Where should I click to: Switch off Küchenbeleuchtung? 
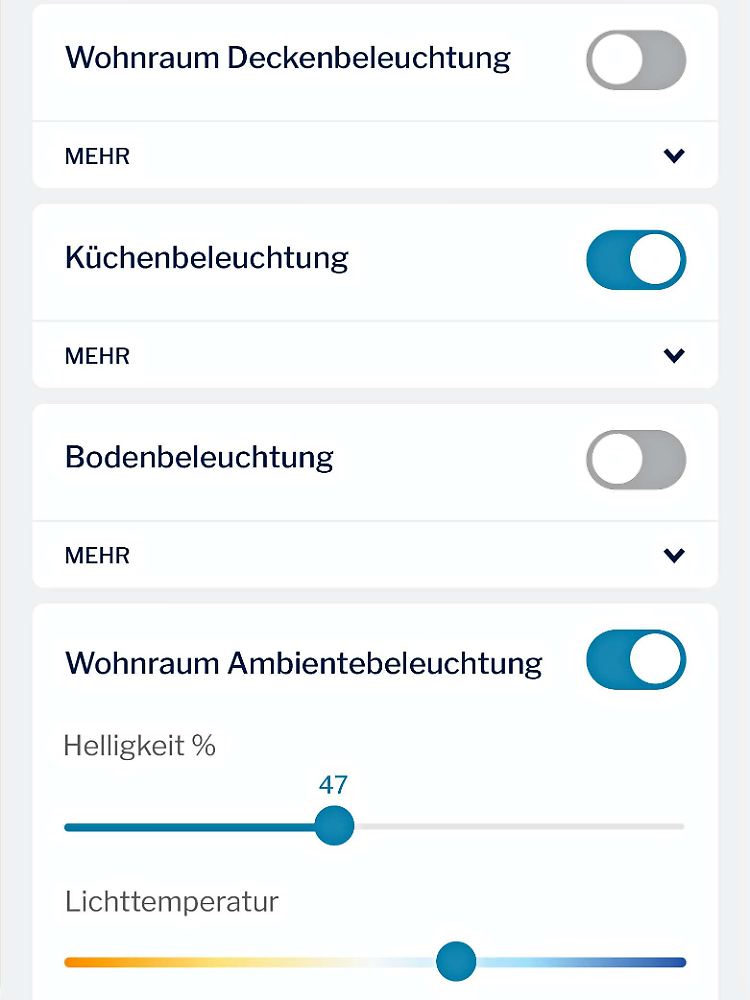point(636,260)
